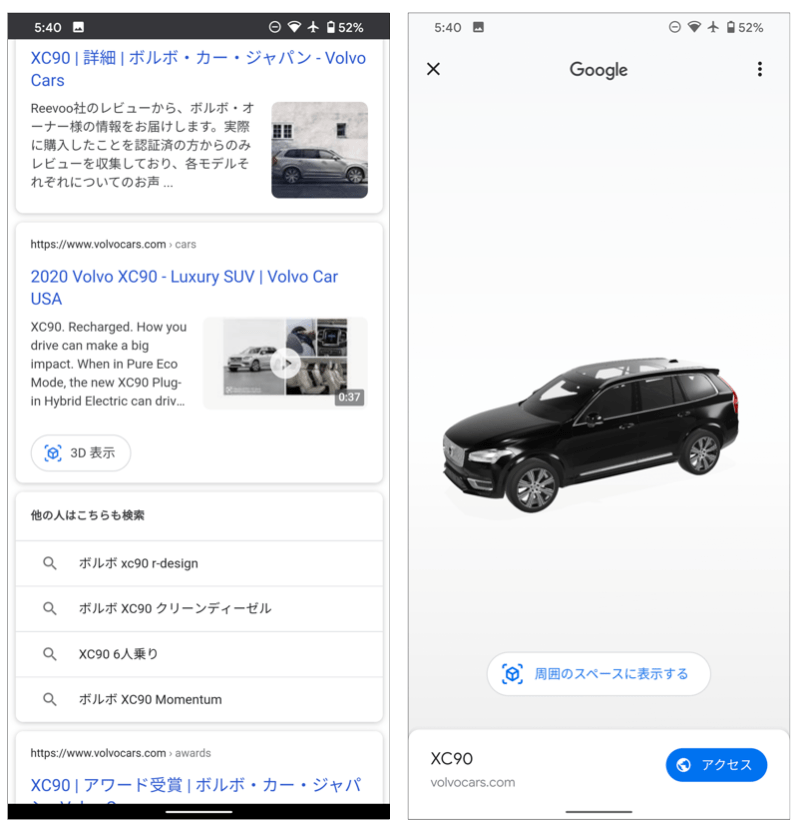800x830 pixels.
Task: Open 2020 Volvo XC90 - Luxury SUV link
Action: coord(184,287)
